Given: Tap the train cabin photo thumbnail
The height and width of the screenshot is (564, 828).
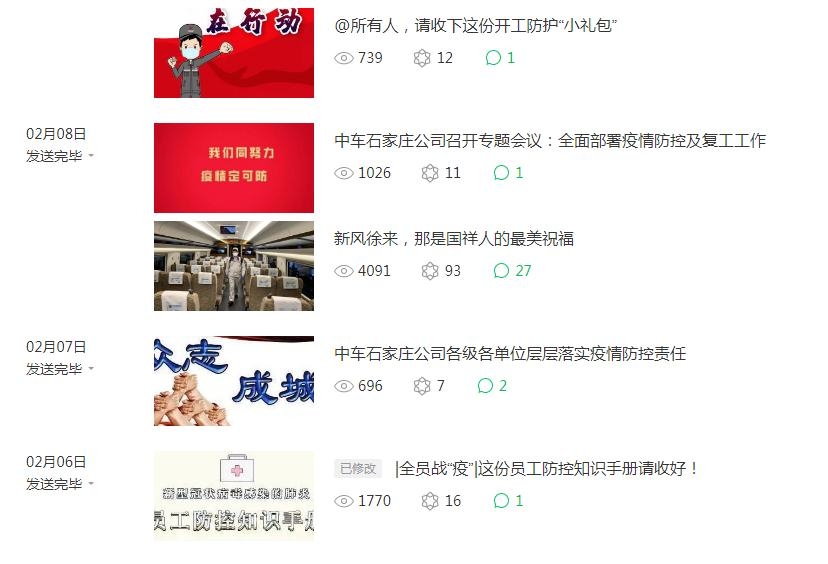Looking at the screenshot, I should (233, 265).
